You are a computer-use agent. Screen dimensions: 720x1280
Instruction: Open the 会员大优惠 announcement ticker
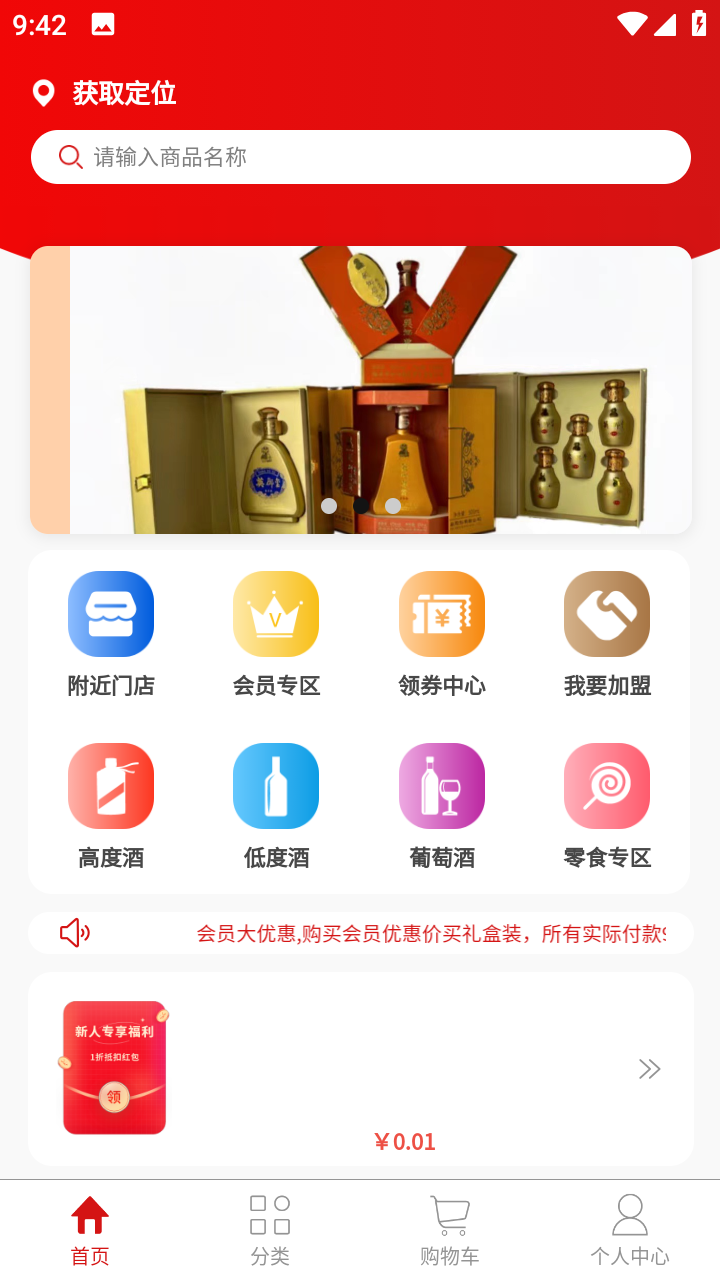click(430, 933)
